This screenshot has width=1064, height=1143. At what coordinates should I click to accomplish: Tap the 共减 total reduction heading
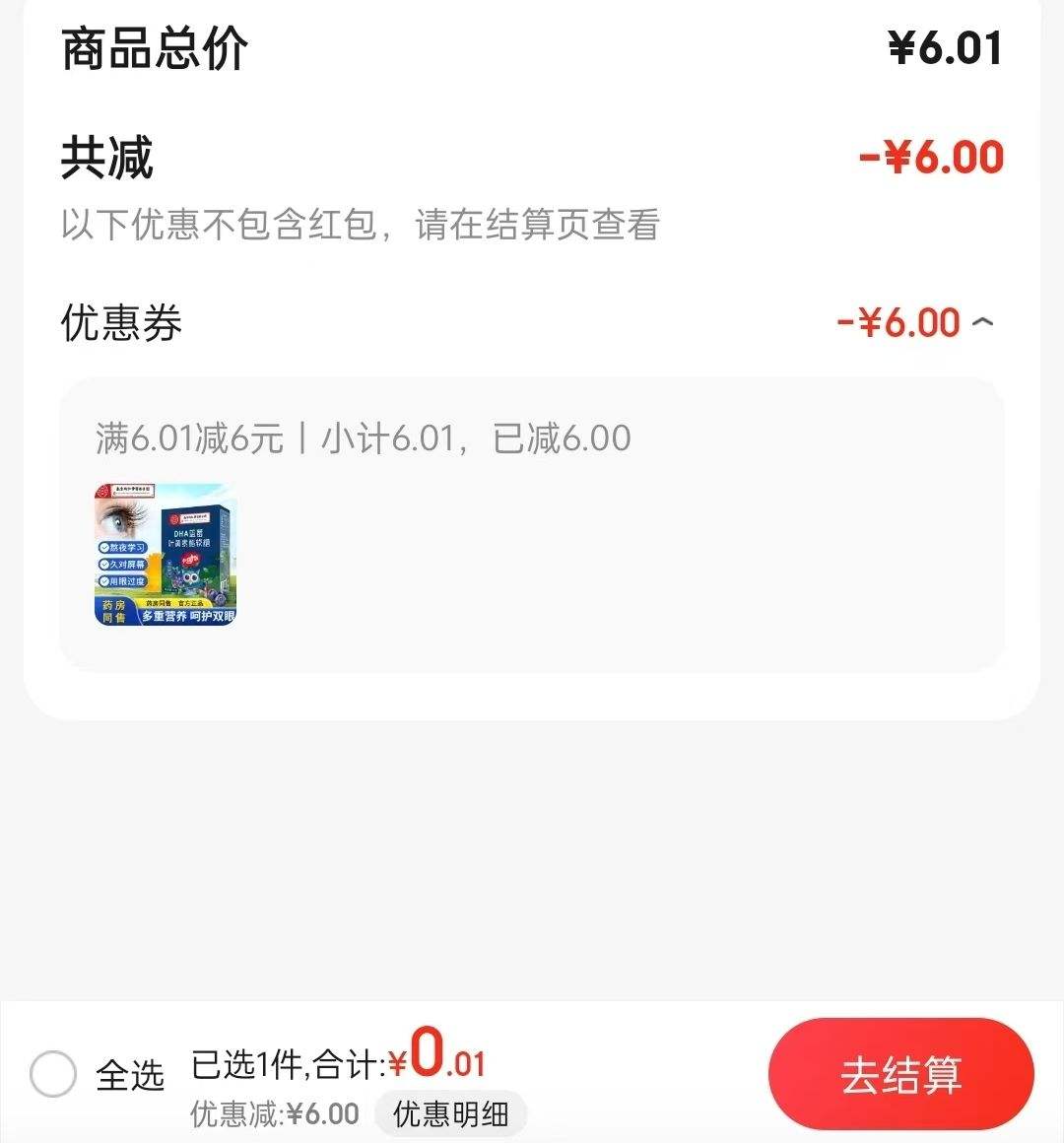pyautogui.click(x=104, y=158)
